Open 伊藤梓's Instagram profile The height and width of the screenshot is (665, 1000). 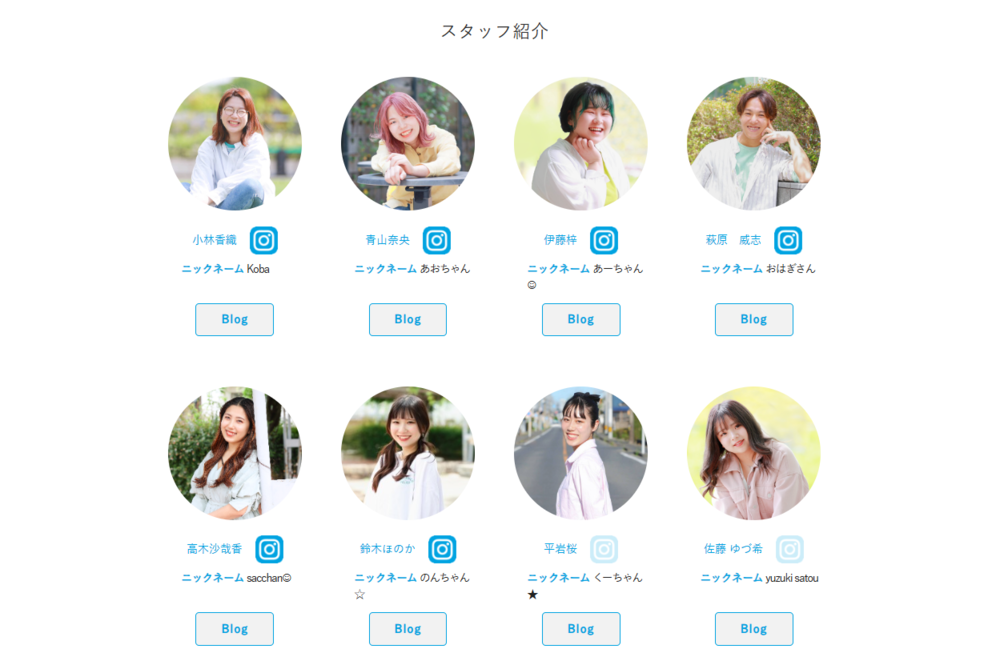[603, 240]
